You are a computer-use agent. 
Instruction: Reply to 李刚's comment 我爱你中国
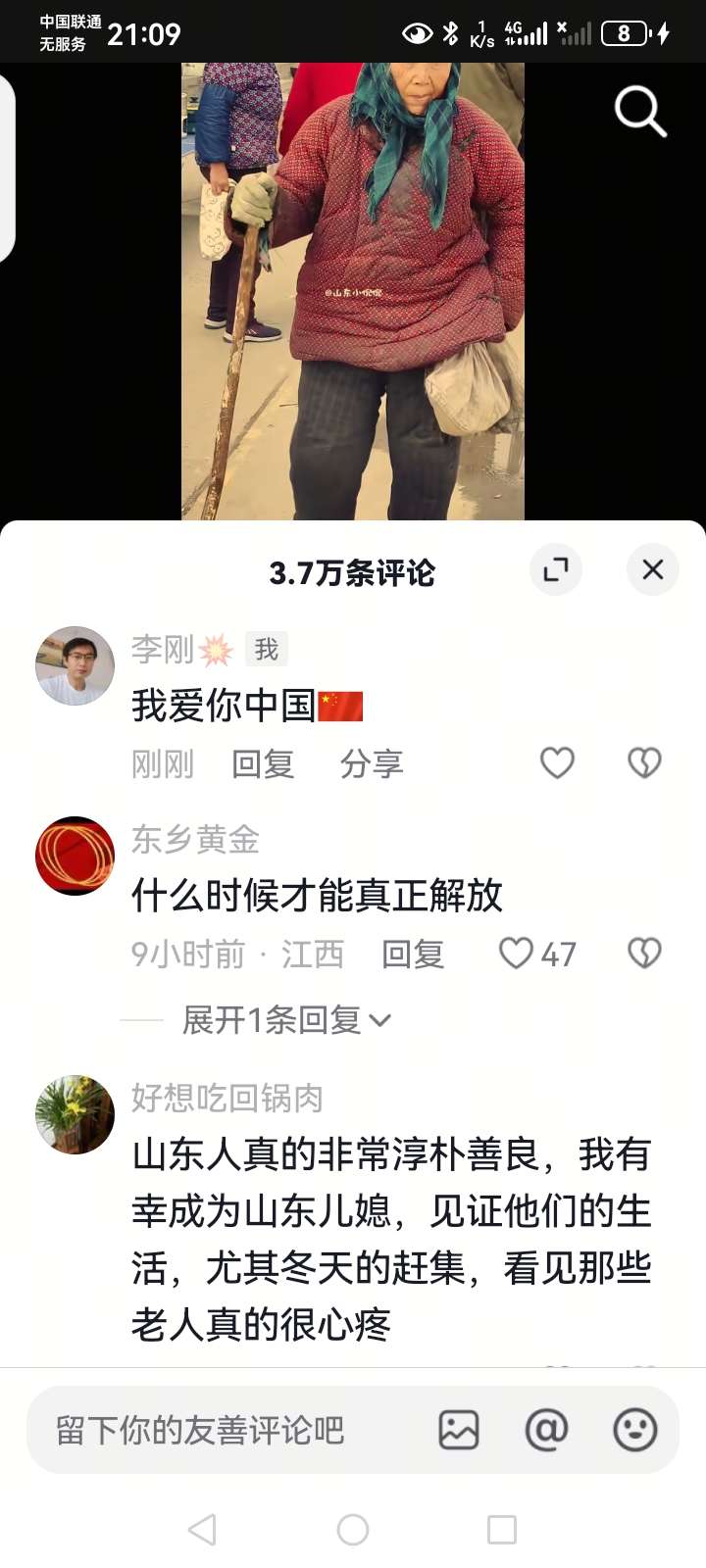pyautogui.click(x=263, y=763)
